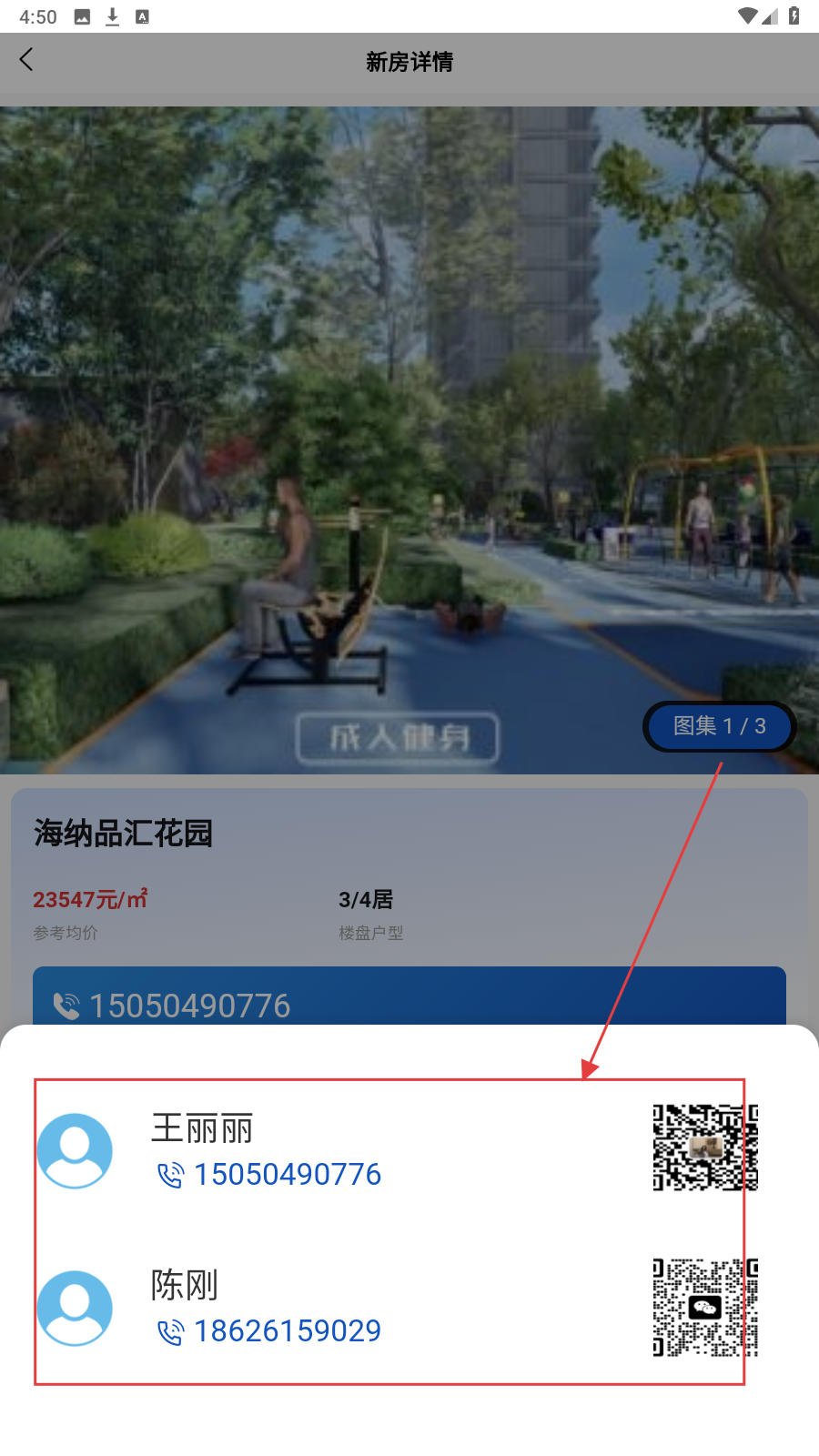Open the 图集 1/3 photo gallery

point(719,726)
